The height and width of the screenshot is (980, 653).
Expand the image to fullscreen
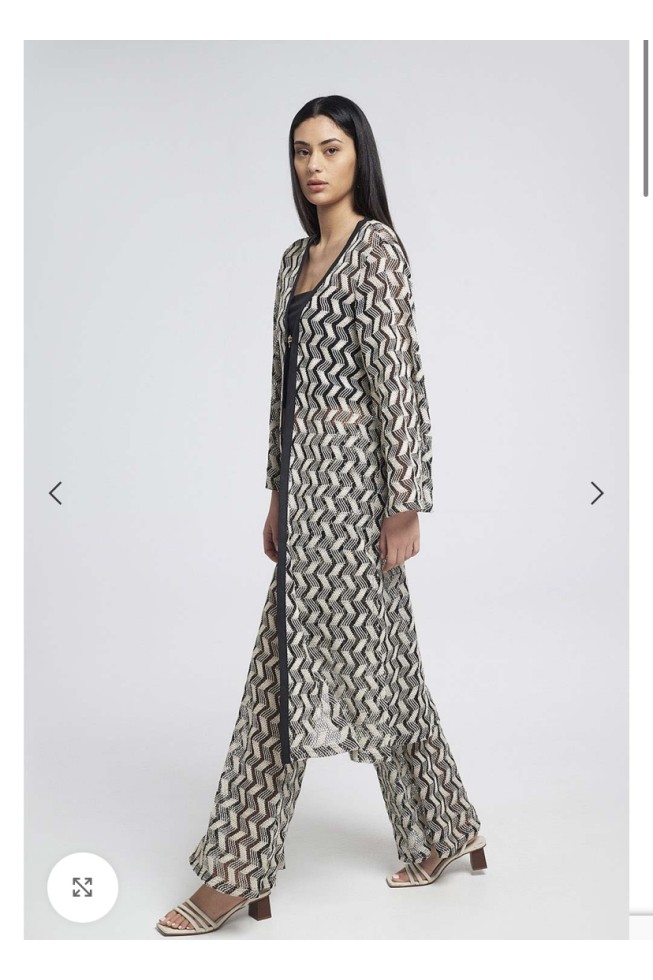click(82, 887)
